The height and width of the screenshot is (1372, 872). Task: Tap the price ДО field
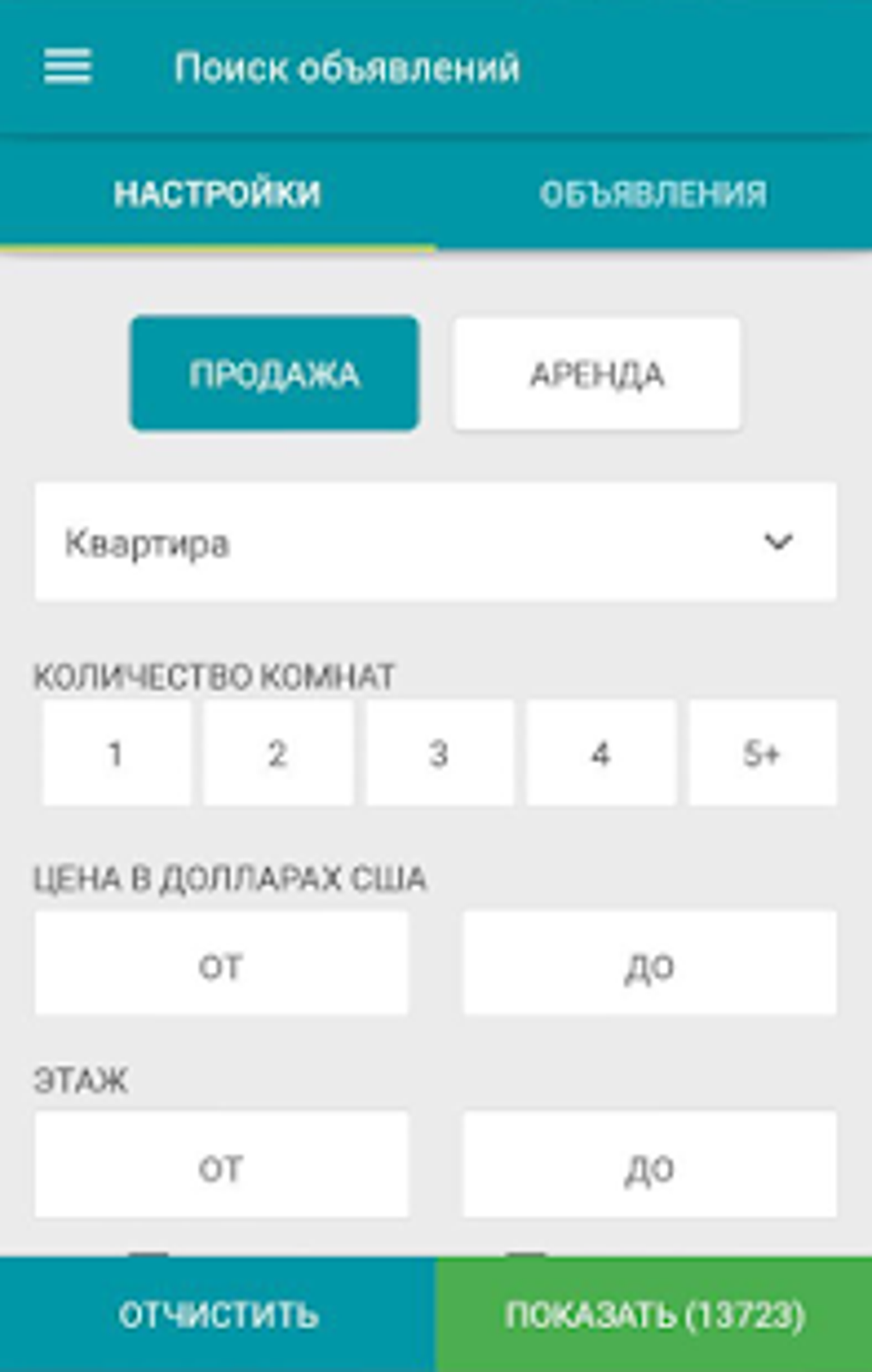click(x=650, y=963)
